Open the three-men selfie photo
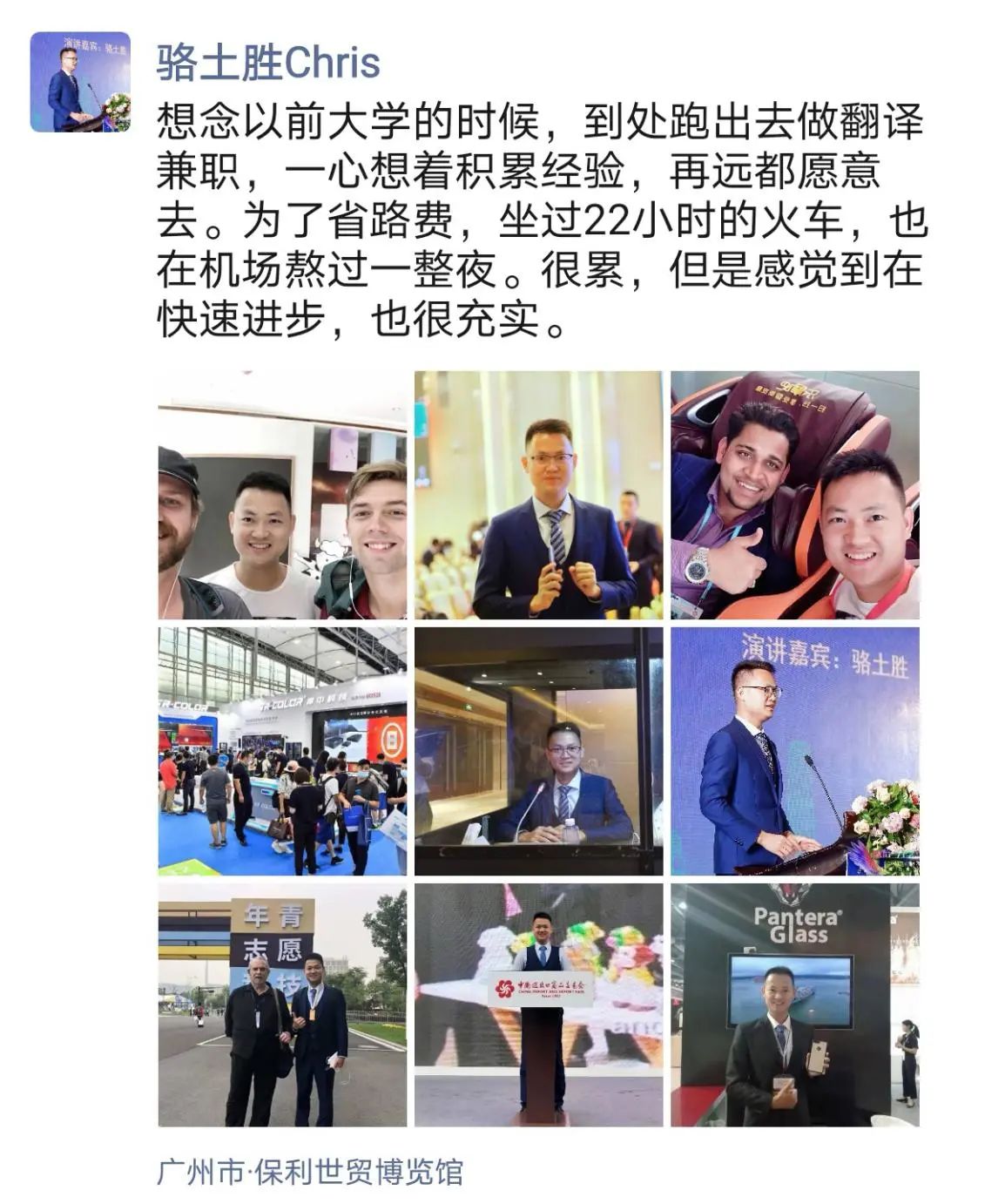Image resolution: width=1005 pixels, height=1204 pixels. [x=282, y=495]
